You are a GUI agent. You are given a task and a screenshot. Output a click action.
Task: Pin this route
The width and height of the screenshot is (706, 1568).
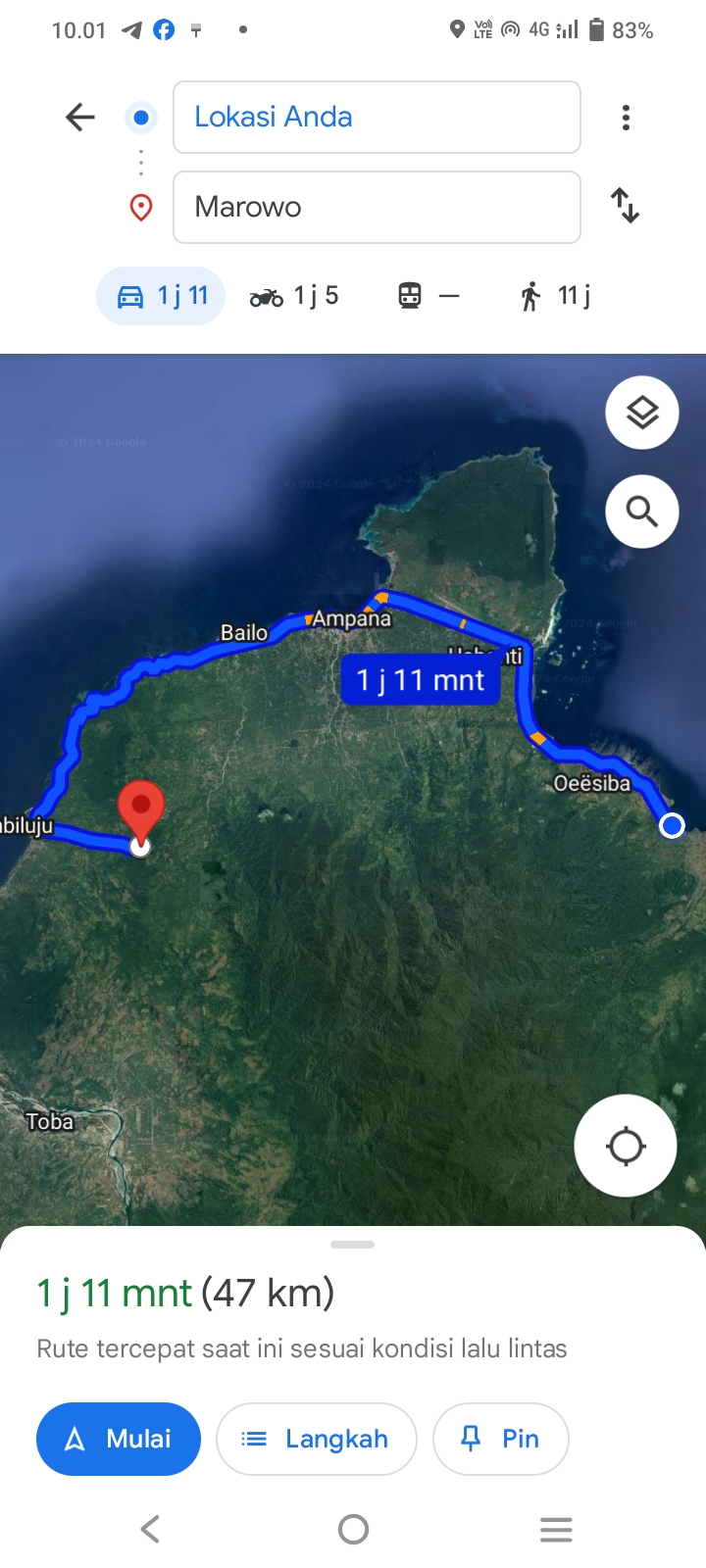pos(501,1439)
